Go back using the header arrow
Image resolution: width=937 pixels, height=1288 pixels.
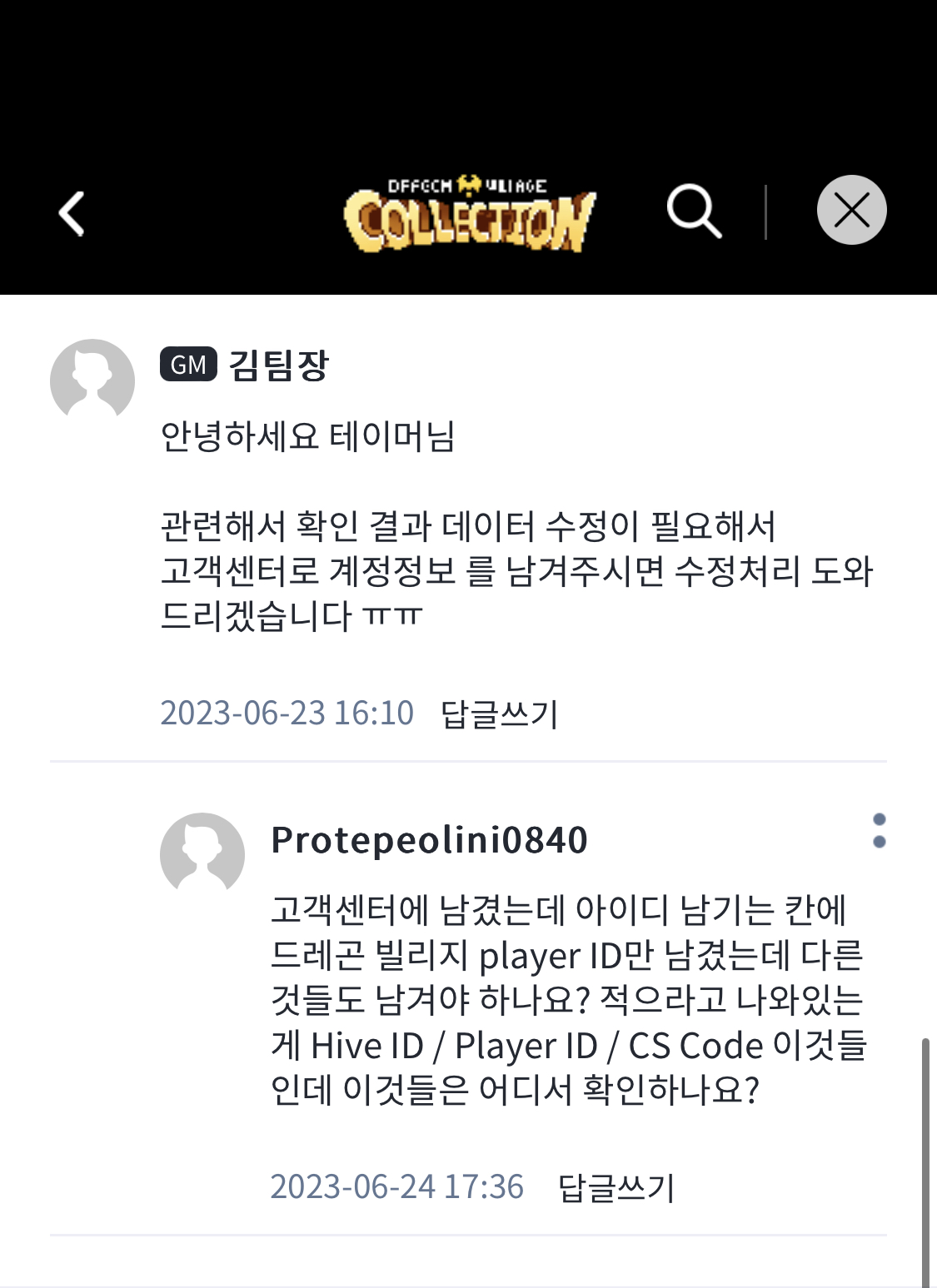click(72, 213)
